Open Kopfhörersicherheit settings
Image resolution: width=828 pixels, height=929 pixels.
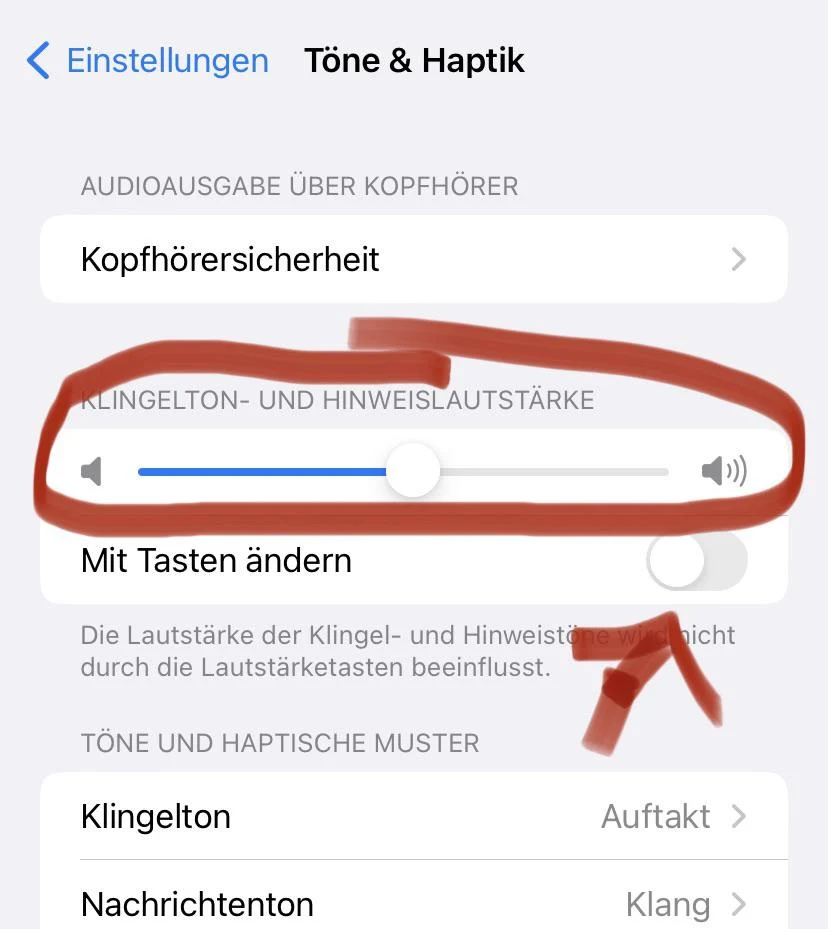[413, 260]
